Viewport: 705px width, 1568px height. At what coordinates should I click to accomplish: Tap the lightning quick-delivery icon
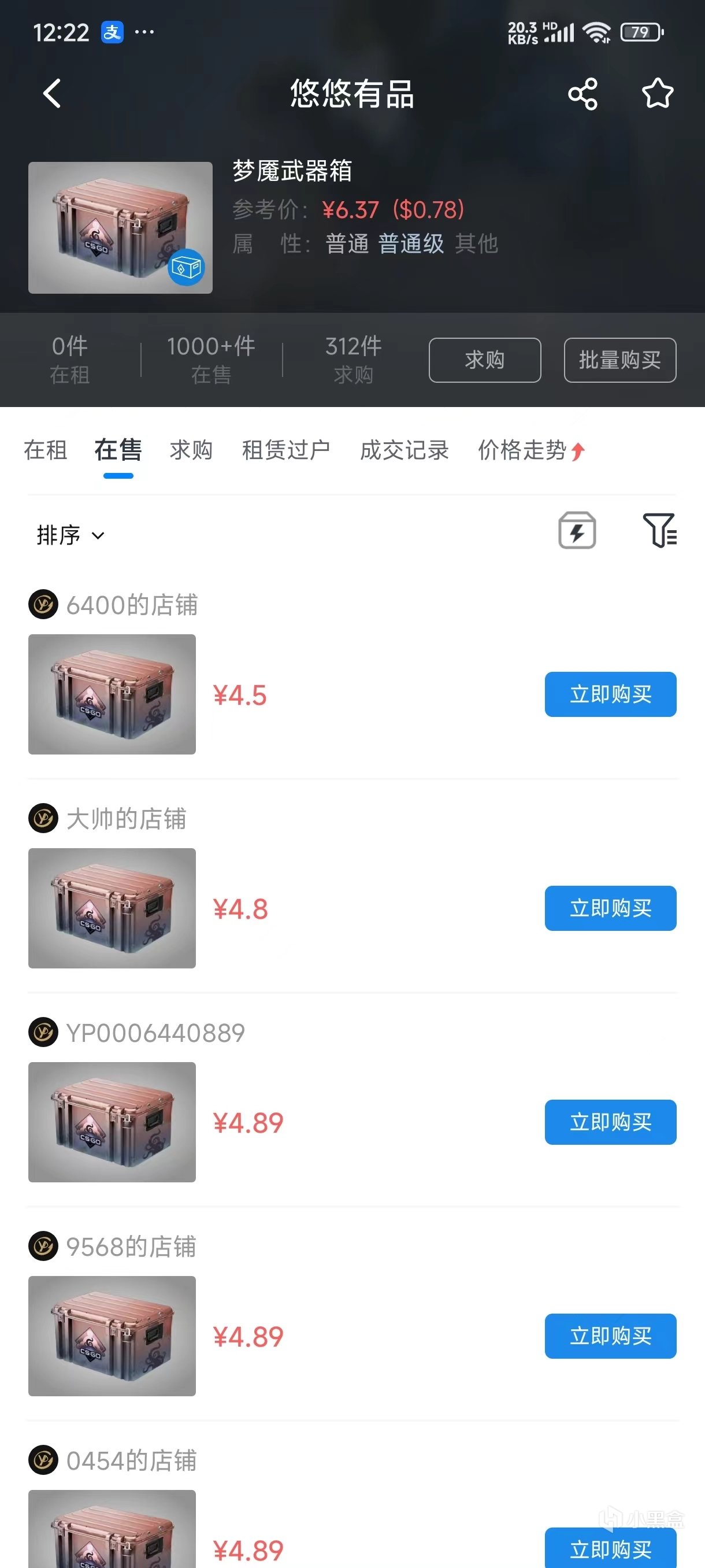click(577, 530)
